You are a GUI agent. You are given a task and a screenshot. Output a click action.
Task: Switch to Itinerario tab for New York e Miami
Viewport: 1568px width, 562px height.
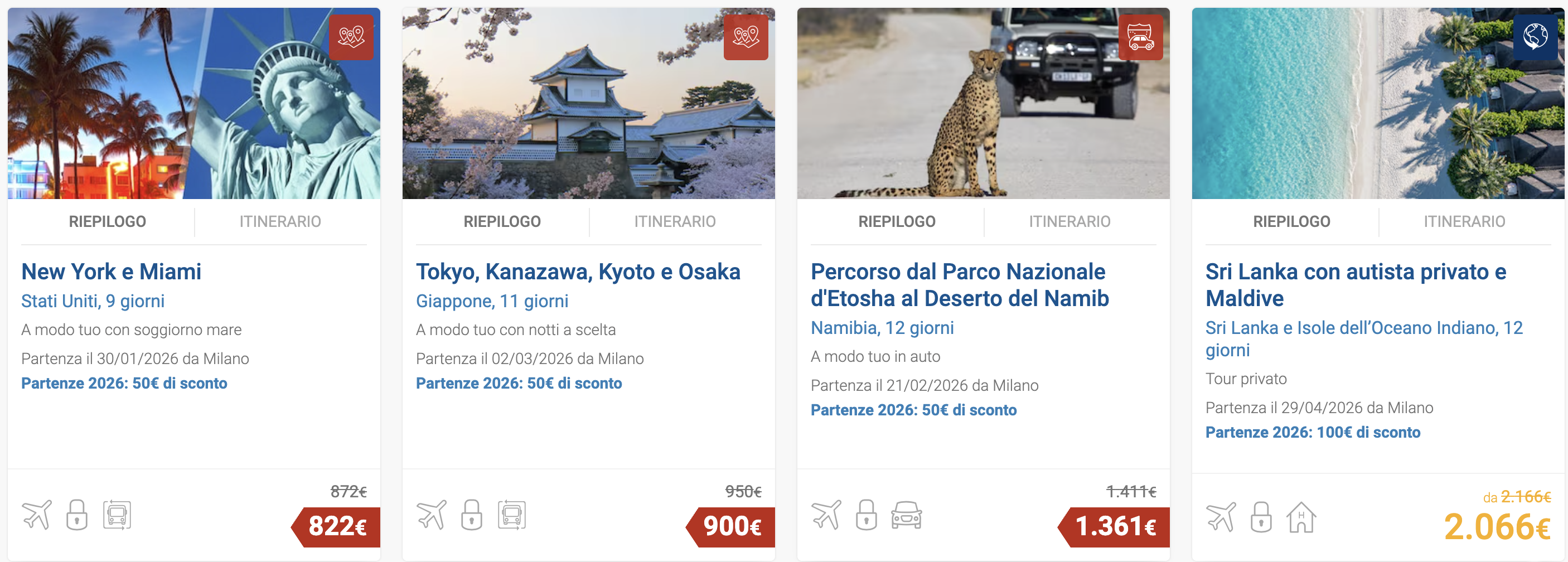[x=280, y=222]
